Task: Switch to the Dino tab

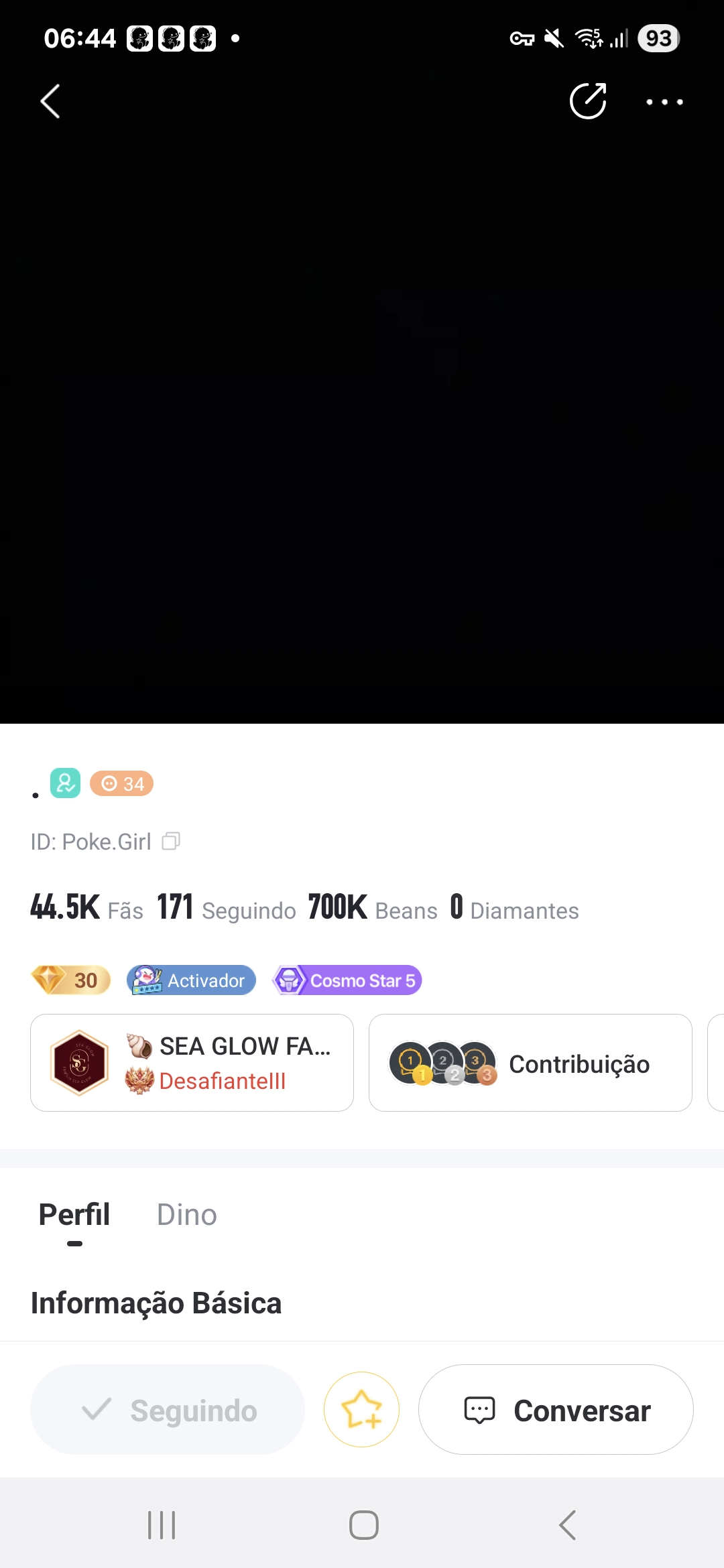Action: [186, 1215]
